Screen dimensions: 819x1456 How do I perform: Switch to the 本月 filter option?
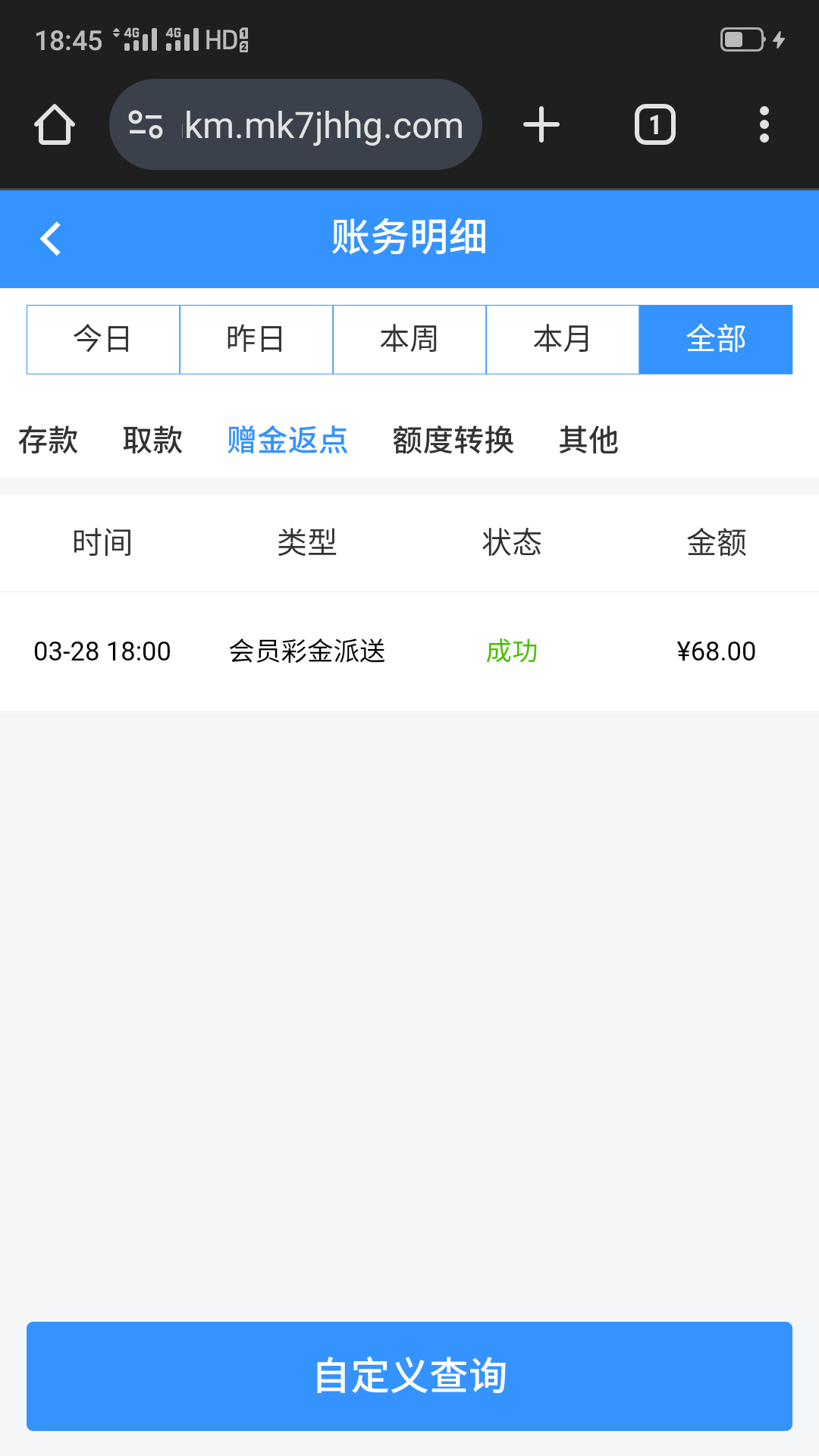563,339
